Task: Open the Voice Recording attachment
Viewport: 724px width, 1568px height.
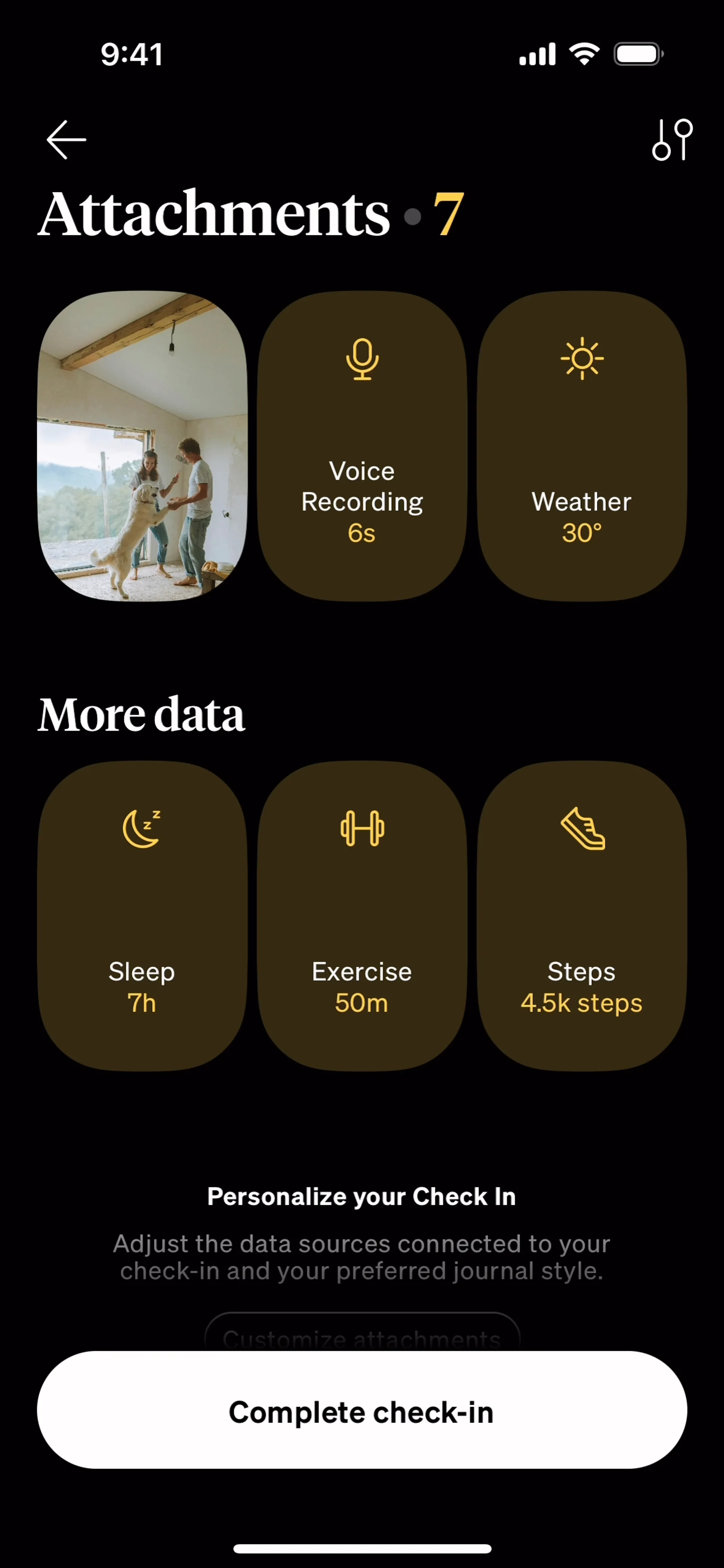Action: pyautogui.click(x=362, y=446)
